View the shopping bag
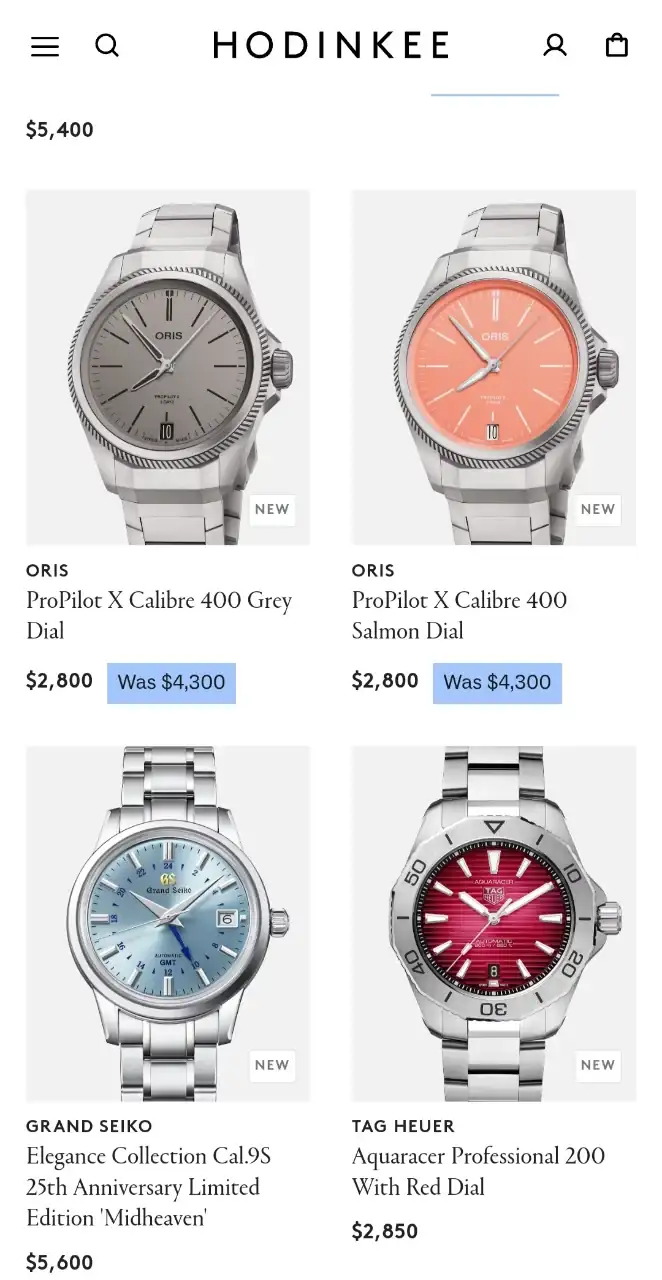Screen dimensions: 662x1280 617,45
